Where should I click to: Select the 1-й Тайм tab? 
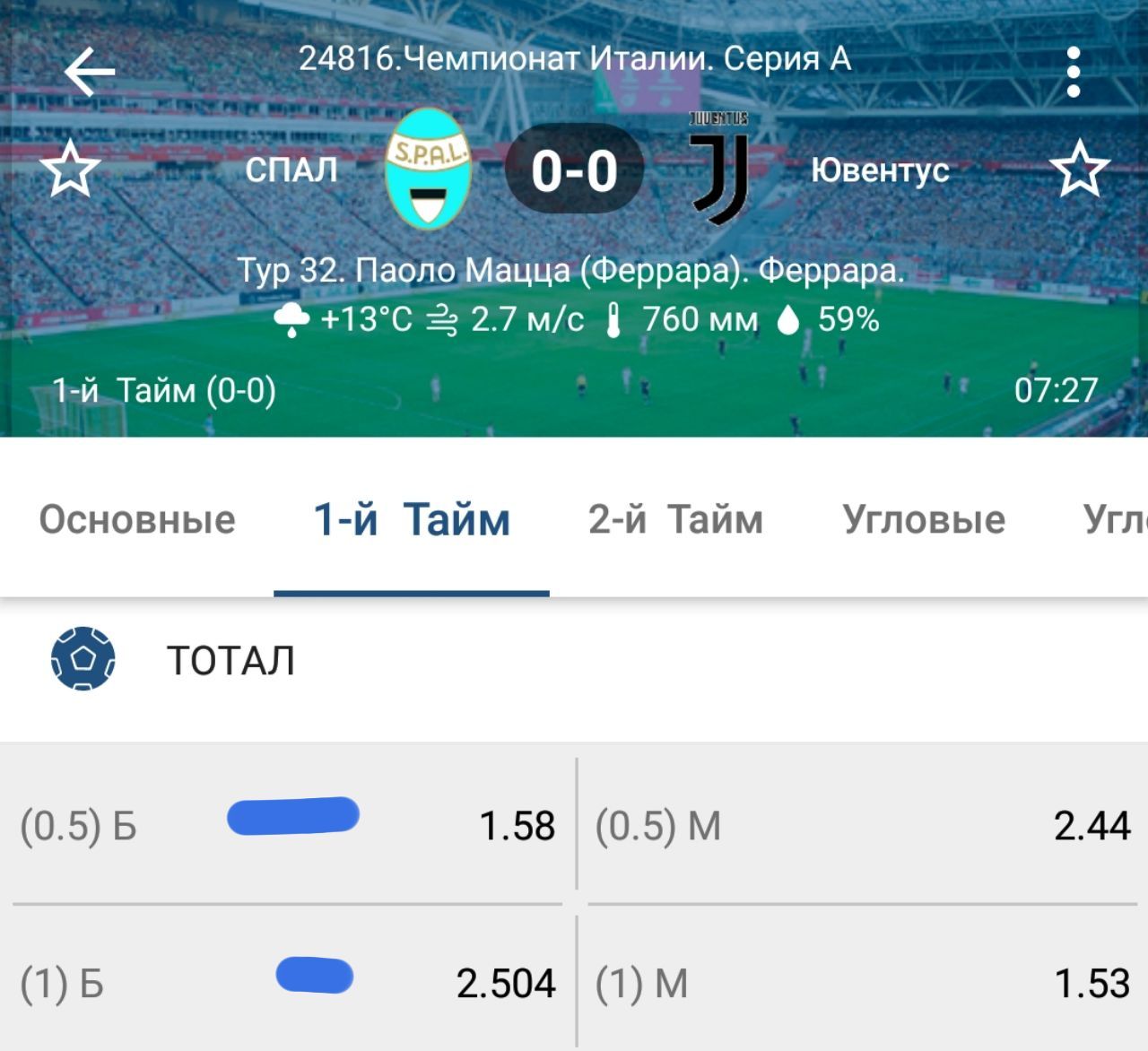pyautogui.click(x=412, y=520)
